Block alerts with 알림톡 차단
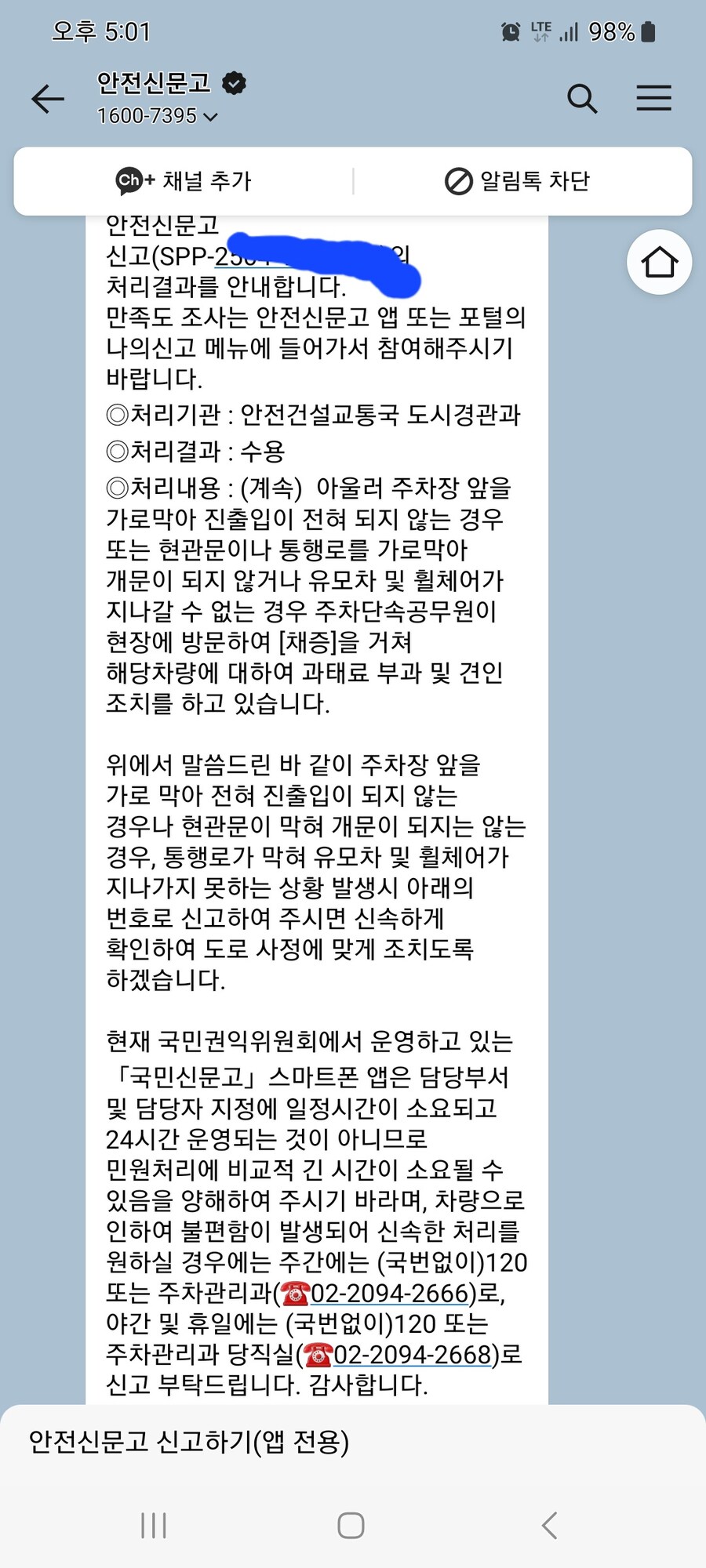Viewport: 706px width, 1568px height. [518, 181]
